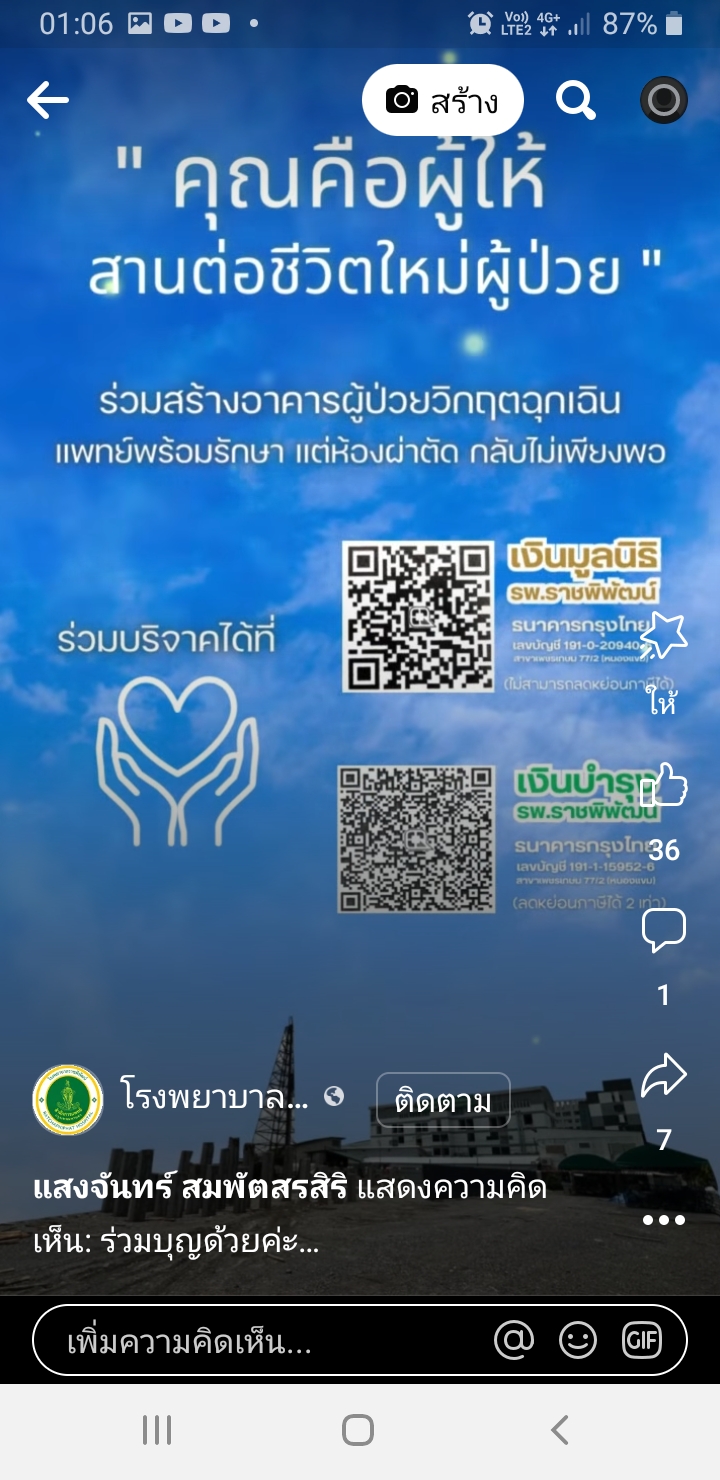Go to the system home button
This screenshot has width=720, height=1480.
coord(358,1430)
